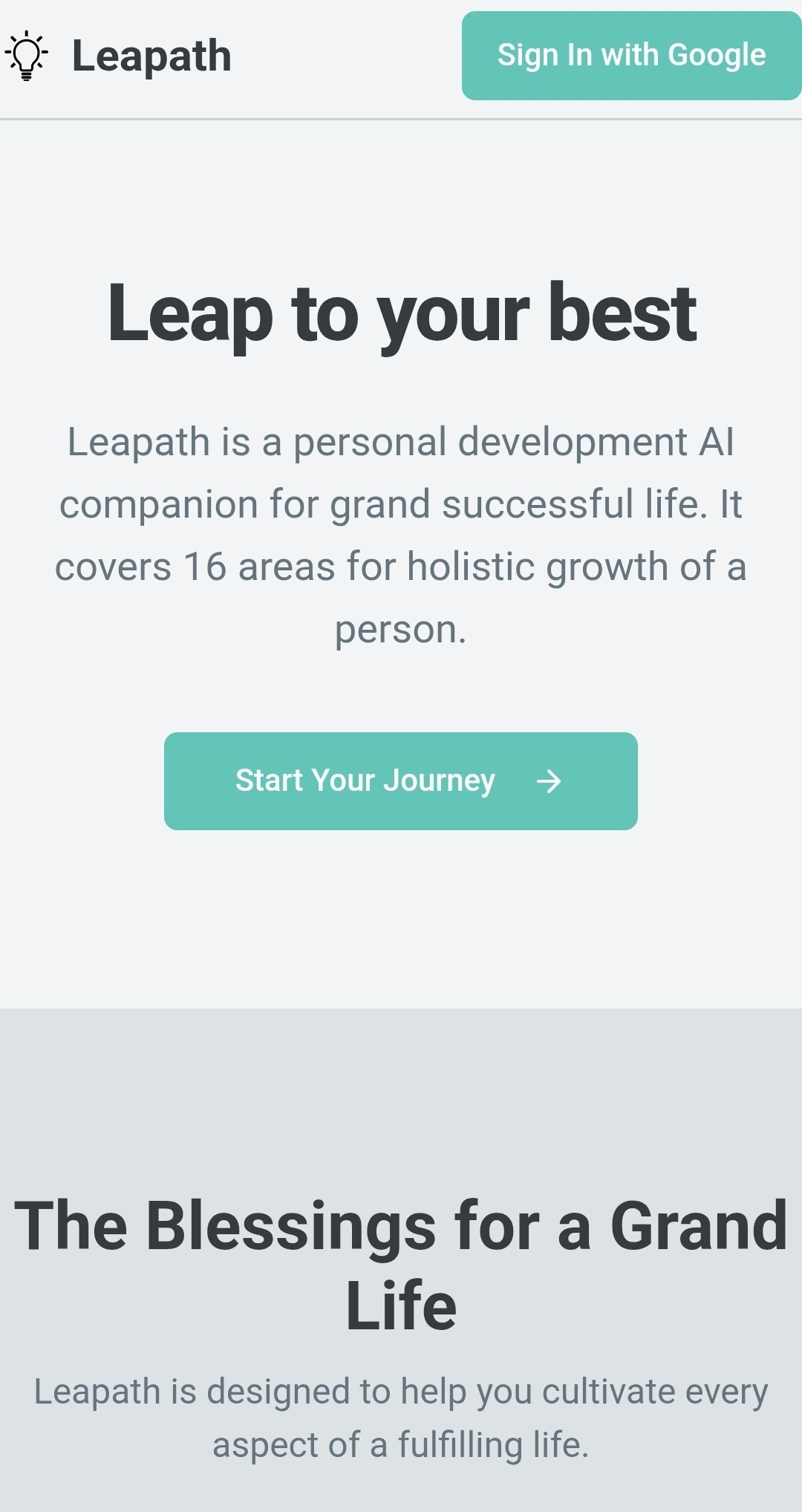Image resolution: width=802 pixels, height=1512 pixels.
Task: Start Your Journey with Leapath
Action: point(401,781)
